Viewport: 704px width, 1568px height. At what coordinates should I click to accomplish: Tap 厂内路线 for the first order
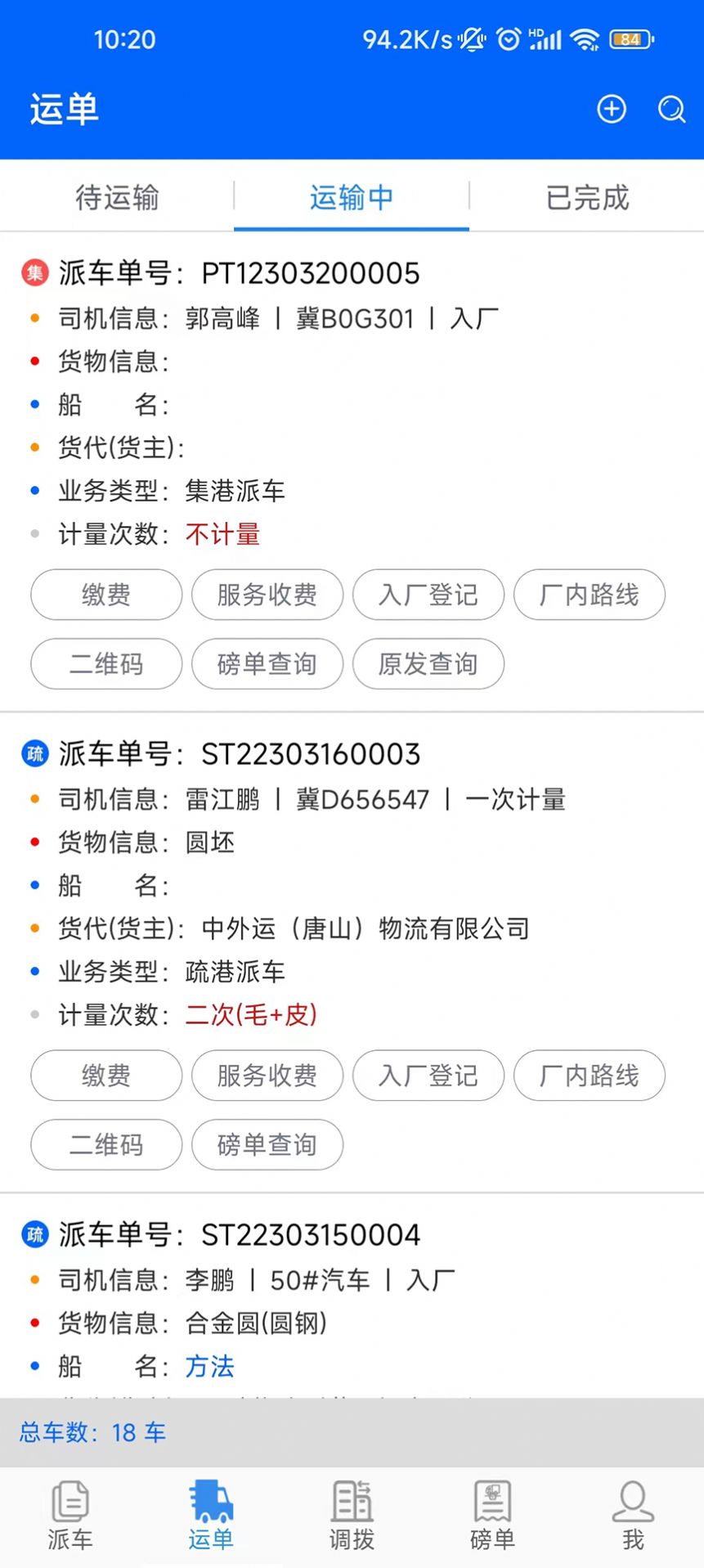[x=590, y=595]
